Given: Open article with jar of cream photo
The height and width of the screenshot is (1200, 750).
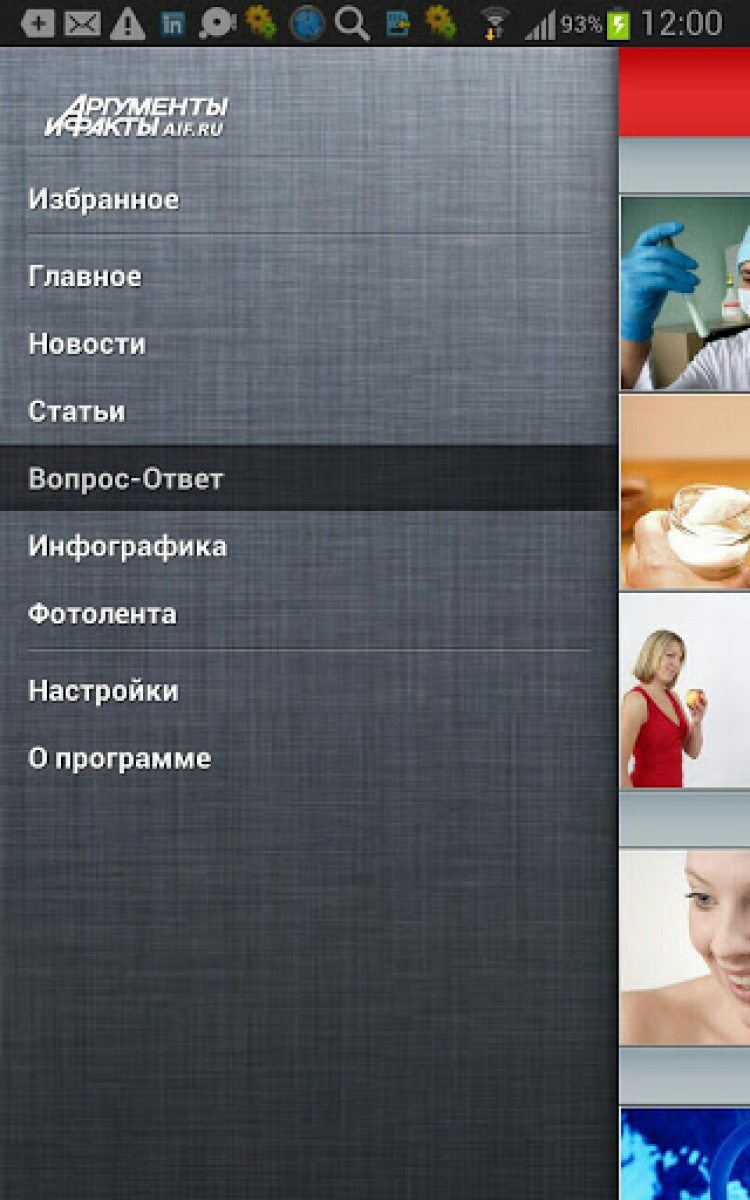Looking at the screenshot, I should pyautogui.click(x=685, y=492).
